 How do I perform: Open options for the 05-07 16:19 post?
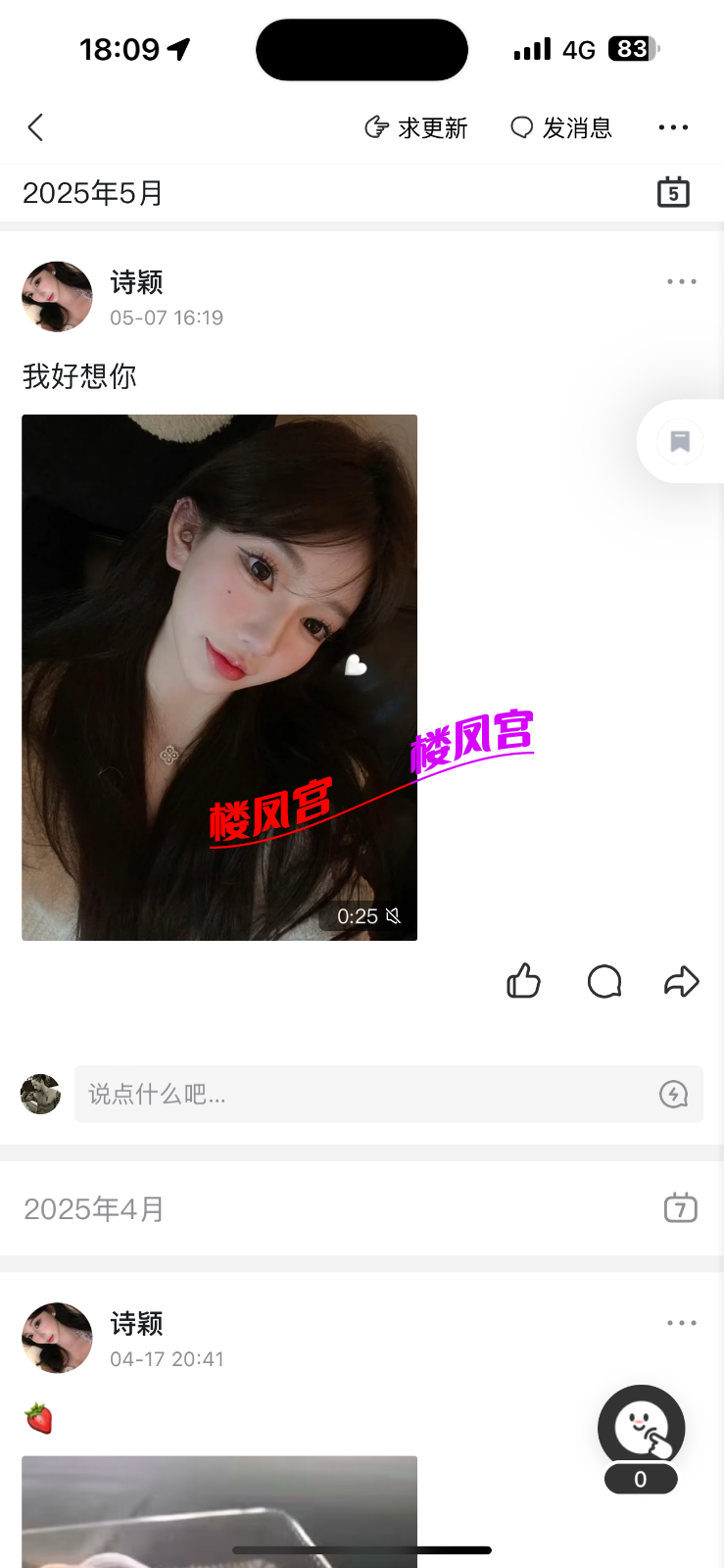click(681, 282)
